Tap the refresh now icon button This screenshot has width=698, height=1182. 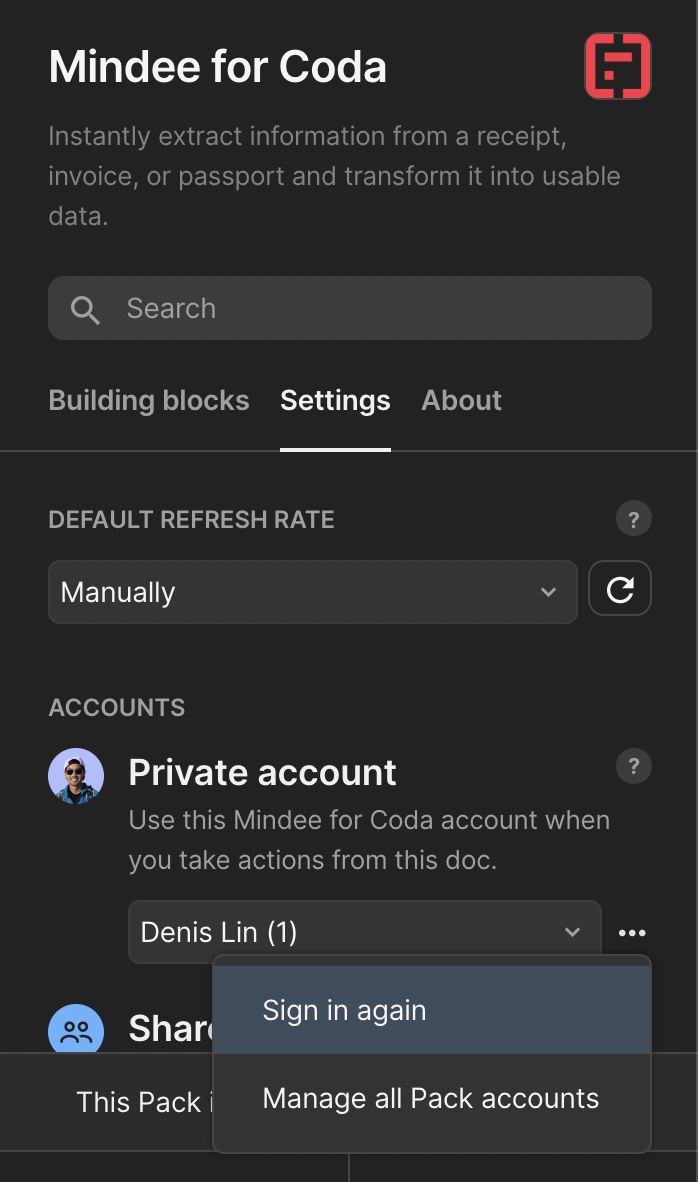point(620,590)
